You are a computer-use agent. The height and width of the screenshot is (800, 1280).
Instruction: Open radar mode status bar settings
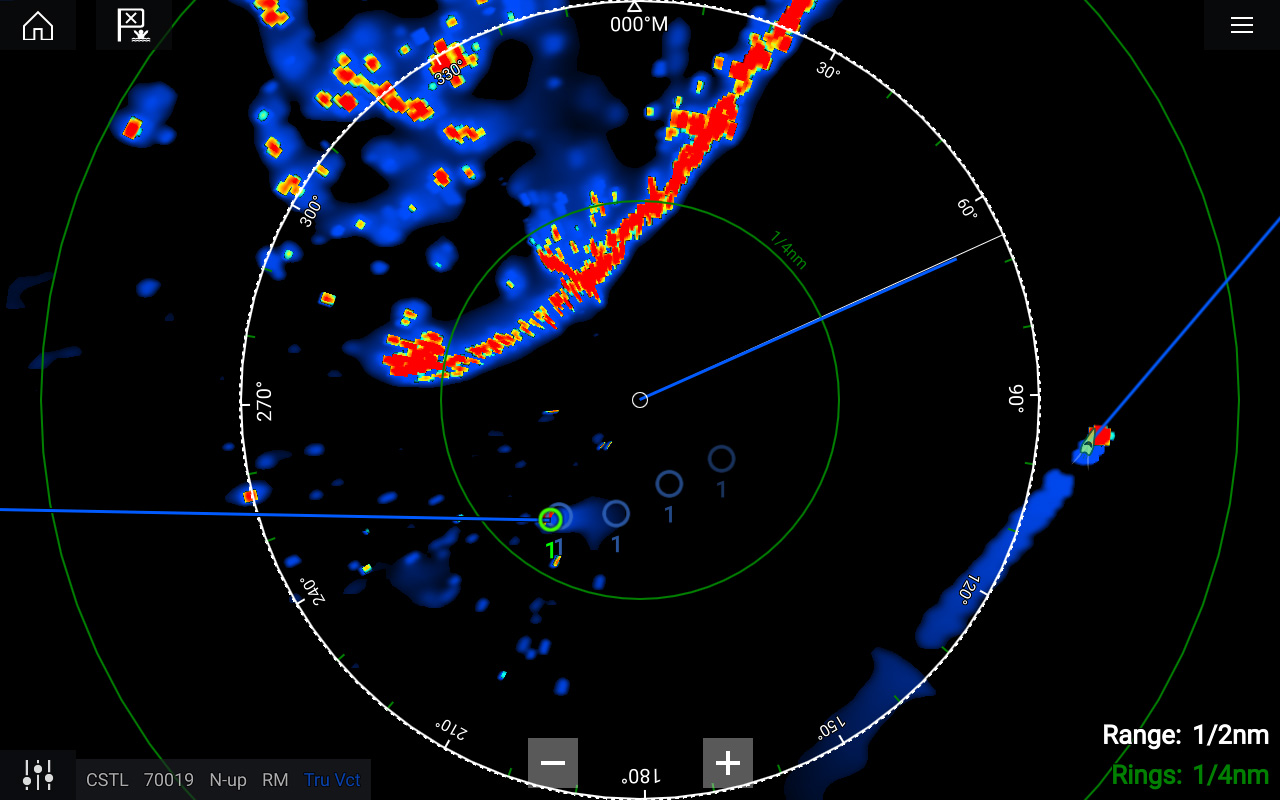click(222, 780)
